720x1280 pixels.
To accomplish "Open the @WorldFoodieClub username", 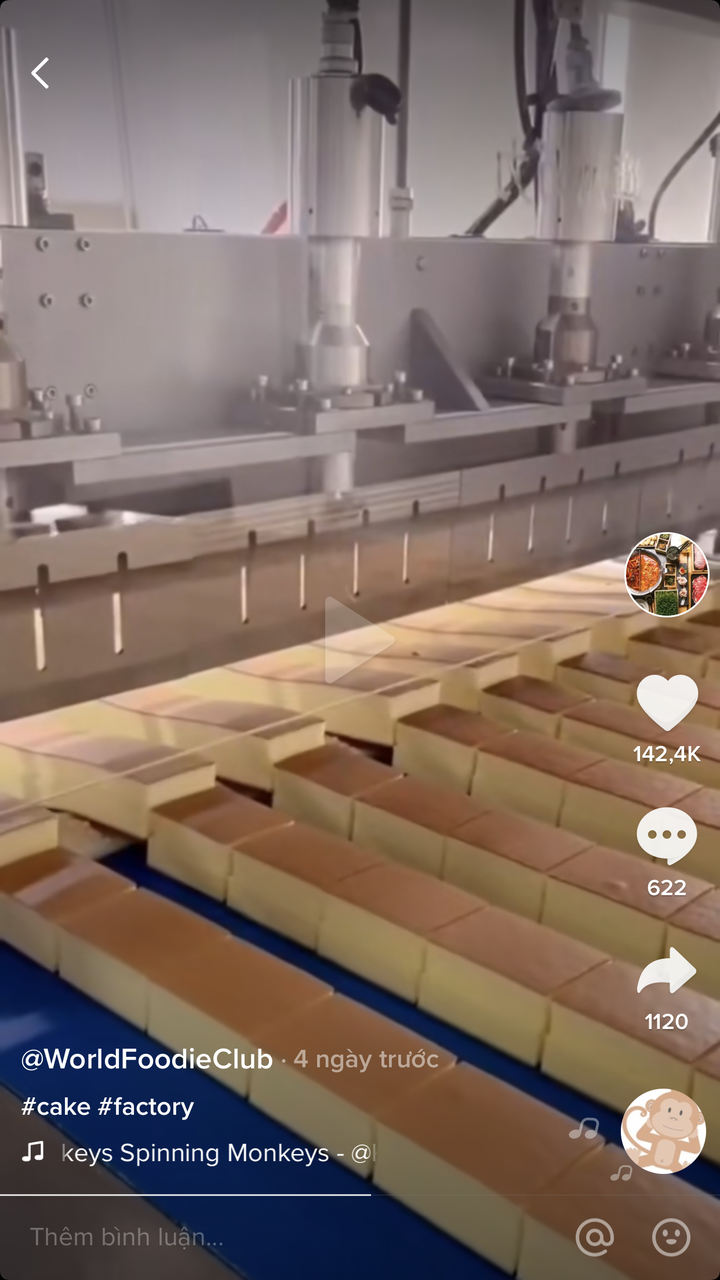I will (146, 1060).
